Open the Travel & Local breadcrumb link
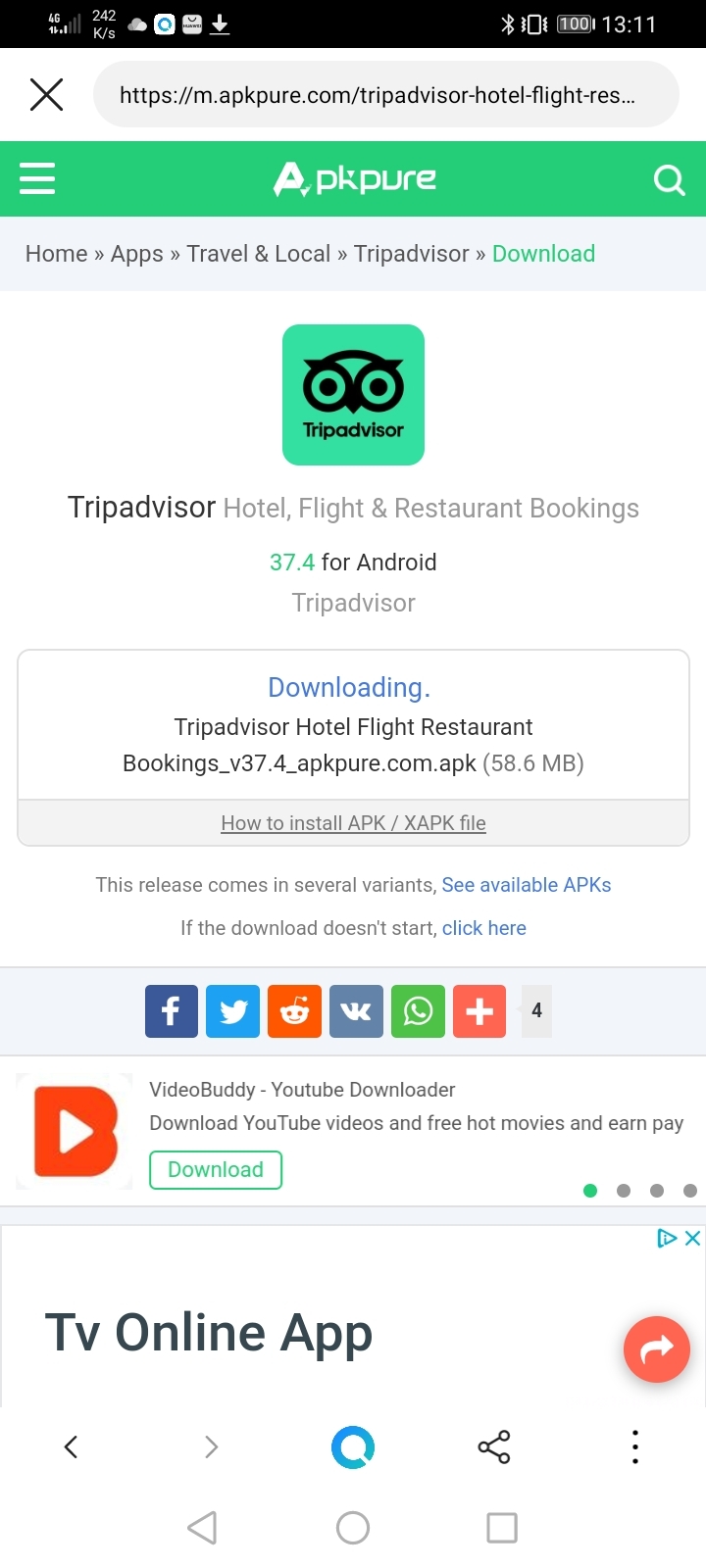This screenshot has height=1568, width=706. pos(258,254)
